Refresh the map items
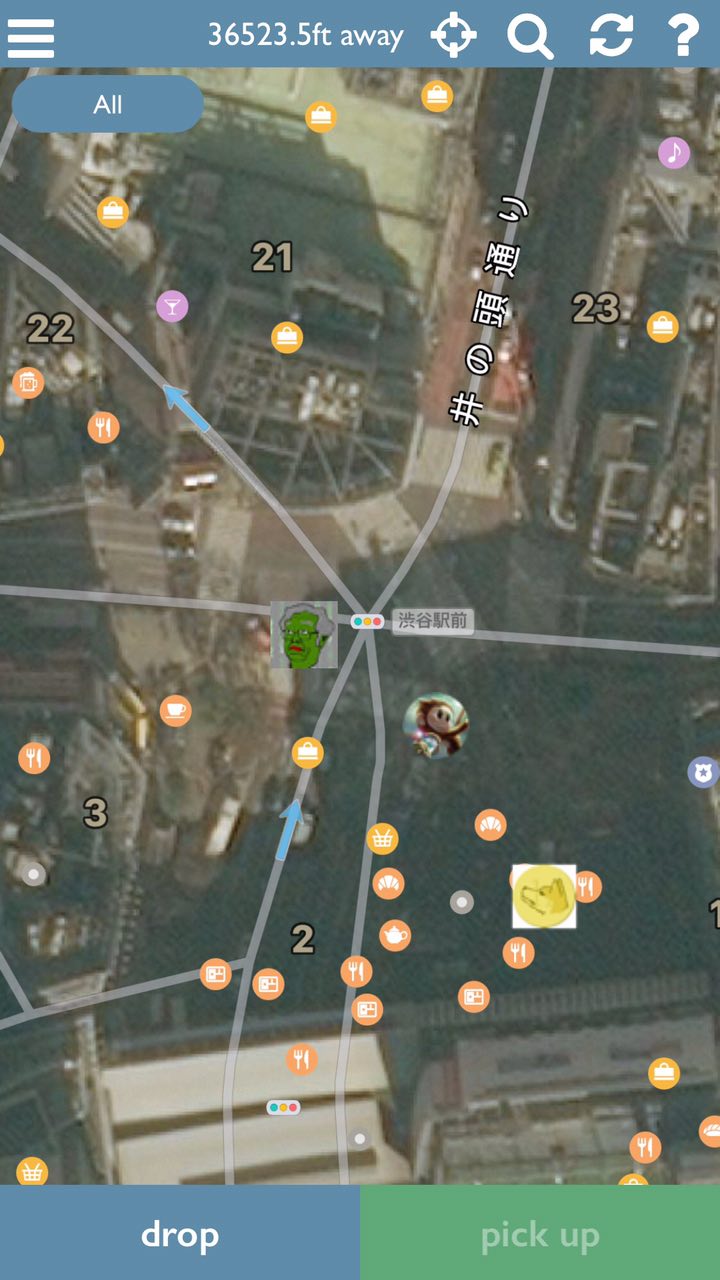Image resolution: width=720 pixels, height=1280 pixels. [x=611, y=36]
